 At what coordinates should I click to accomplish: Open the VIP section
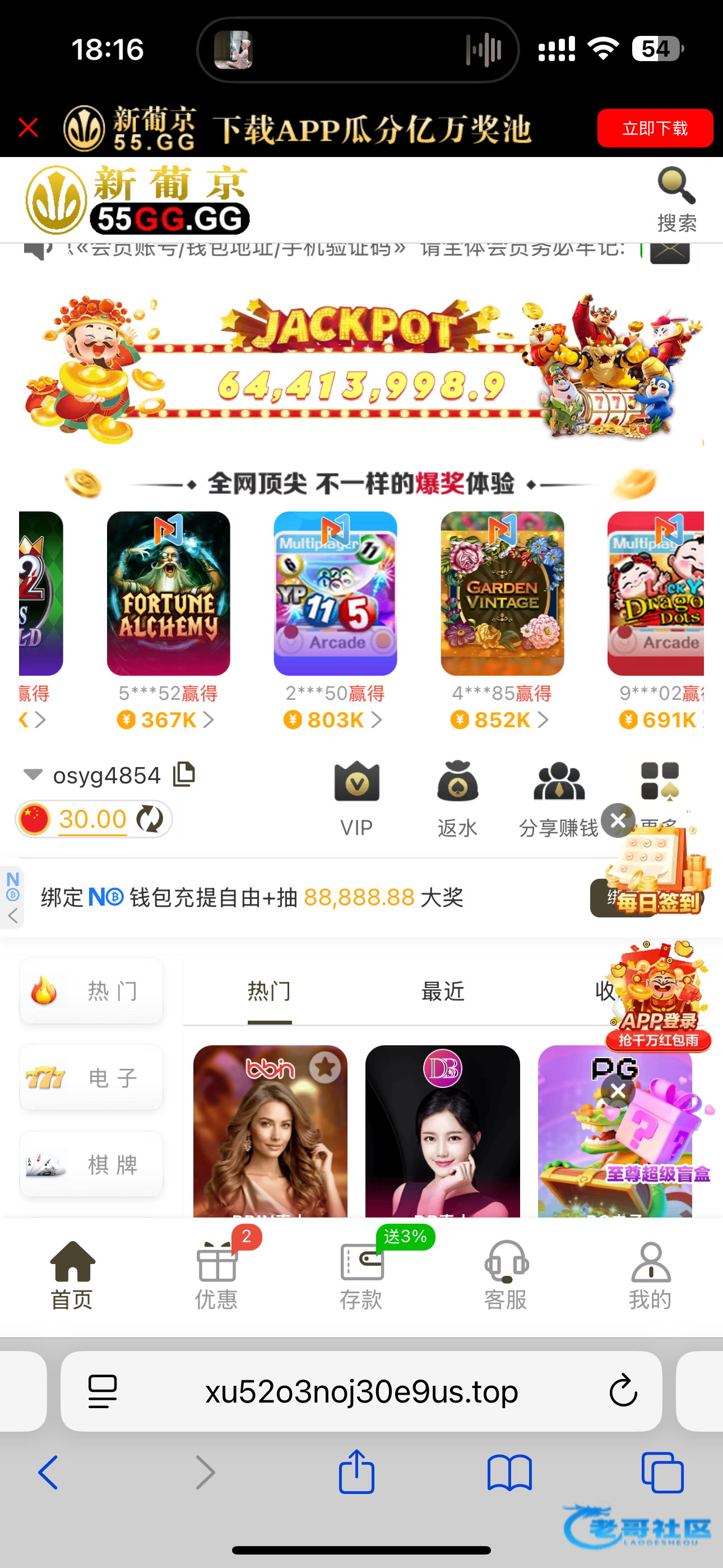(356, 799)
